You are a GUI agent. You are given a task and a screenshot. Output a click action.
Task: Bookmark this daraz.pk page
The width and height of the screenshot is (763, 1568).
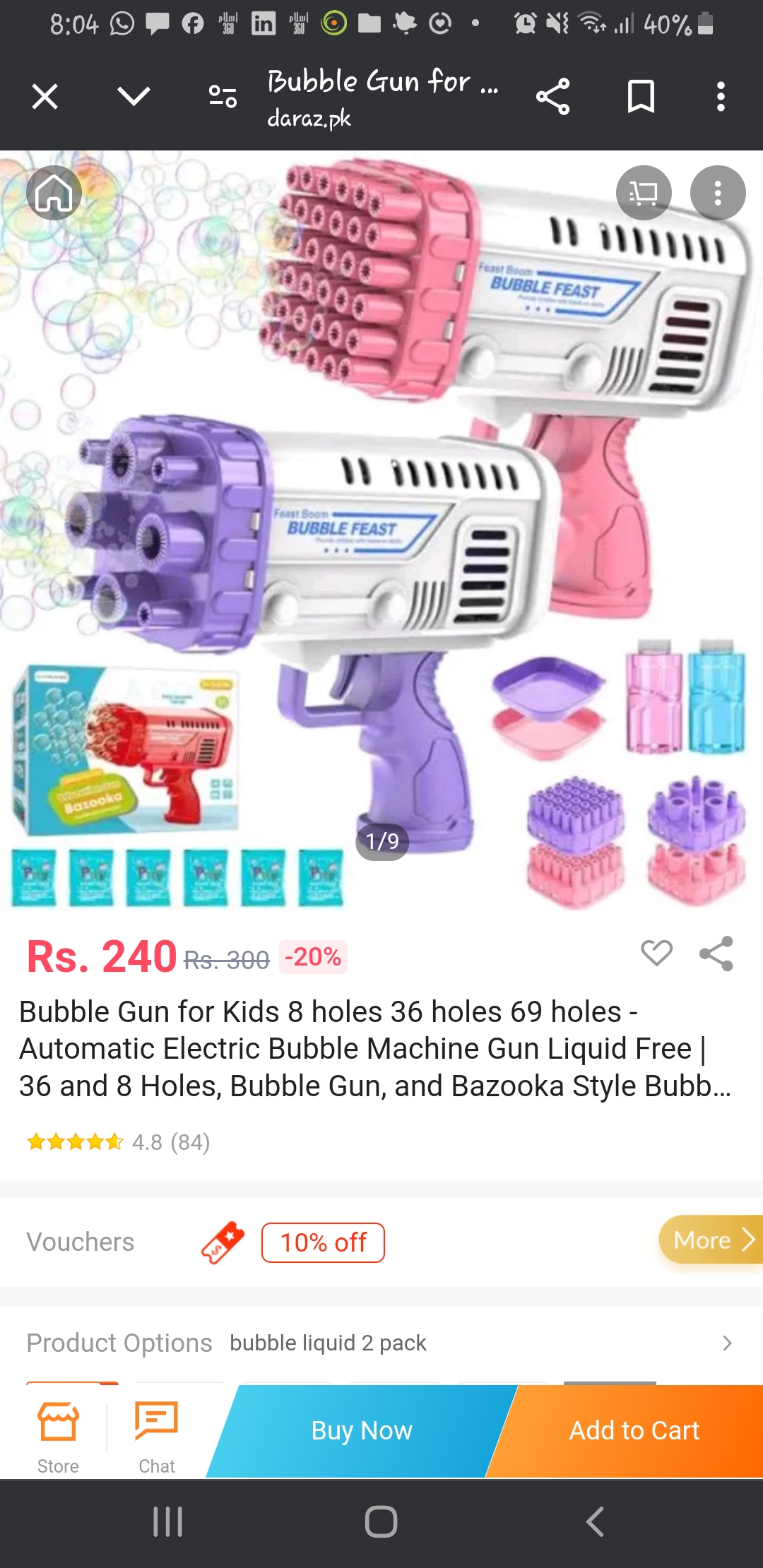click(641, 97)
